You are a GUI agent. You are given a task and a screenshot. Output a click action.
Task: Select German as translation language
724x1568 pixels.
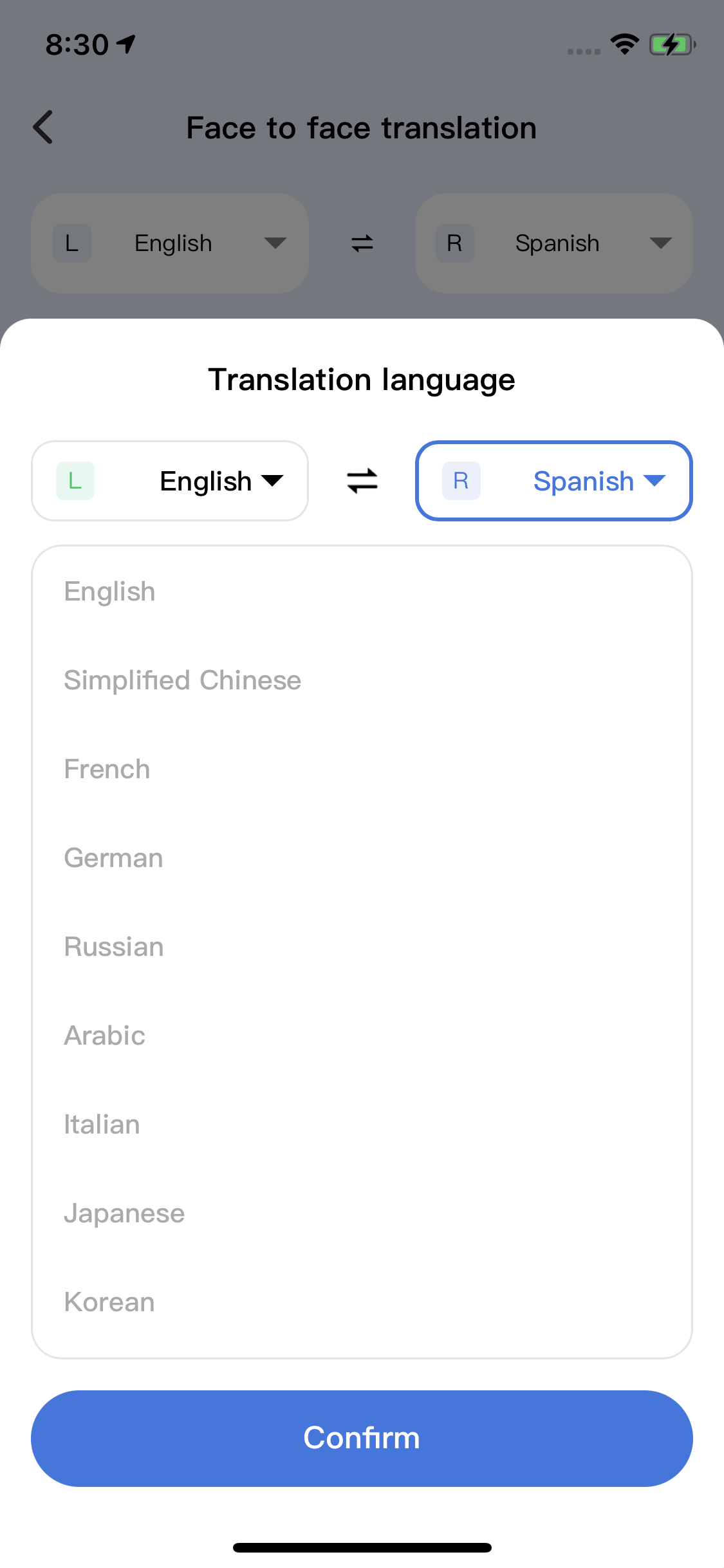click(362, 858)
